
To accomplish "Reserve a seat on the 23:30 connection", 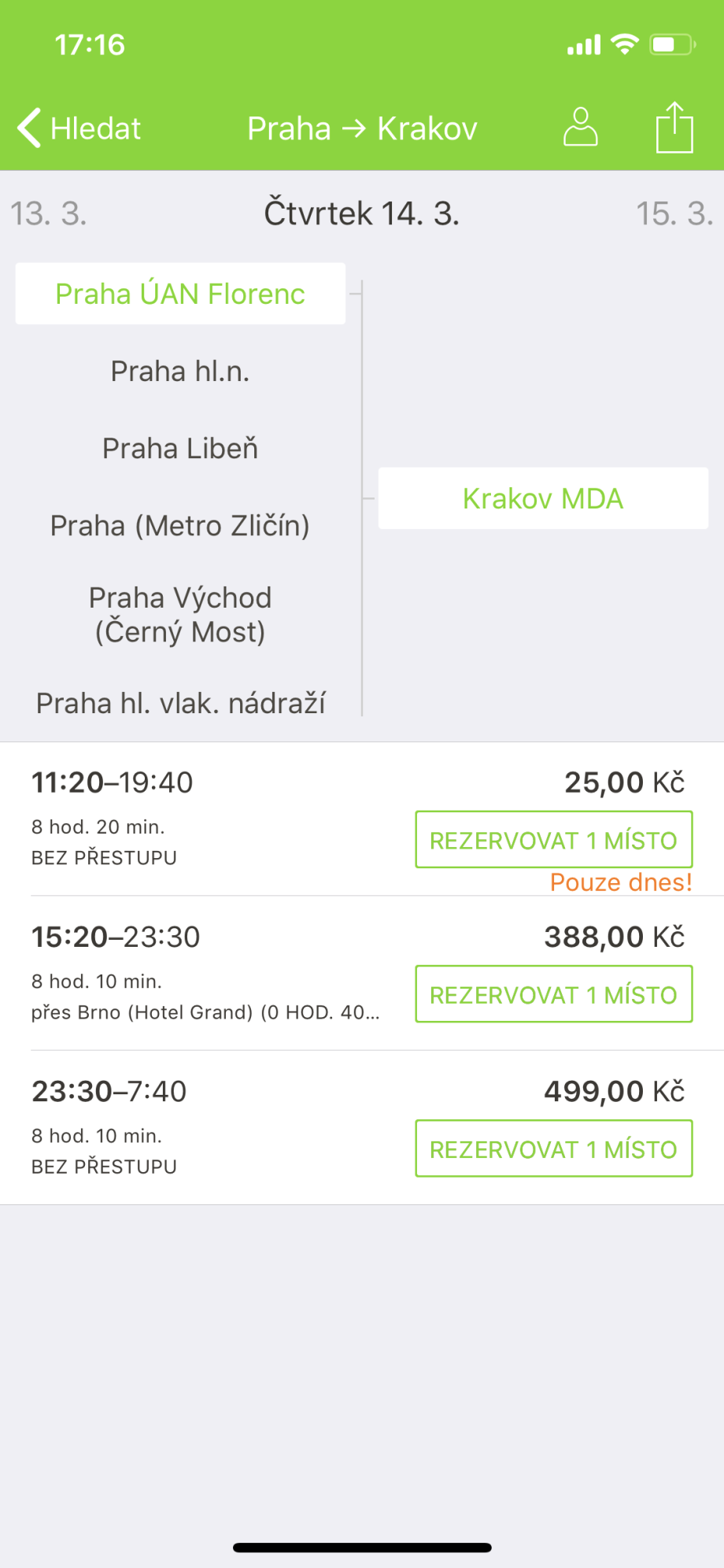I will point(553,1148).
